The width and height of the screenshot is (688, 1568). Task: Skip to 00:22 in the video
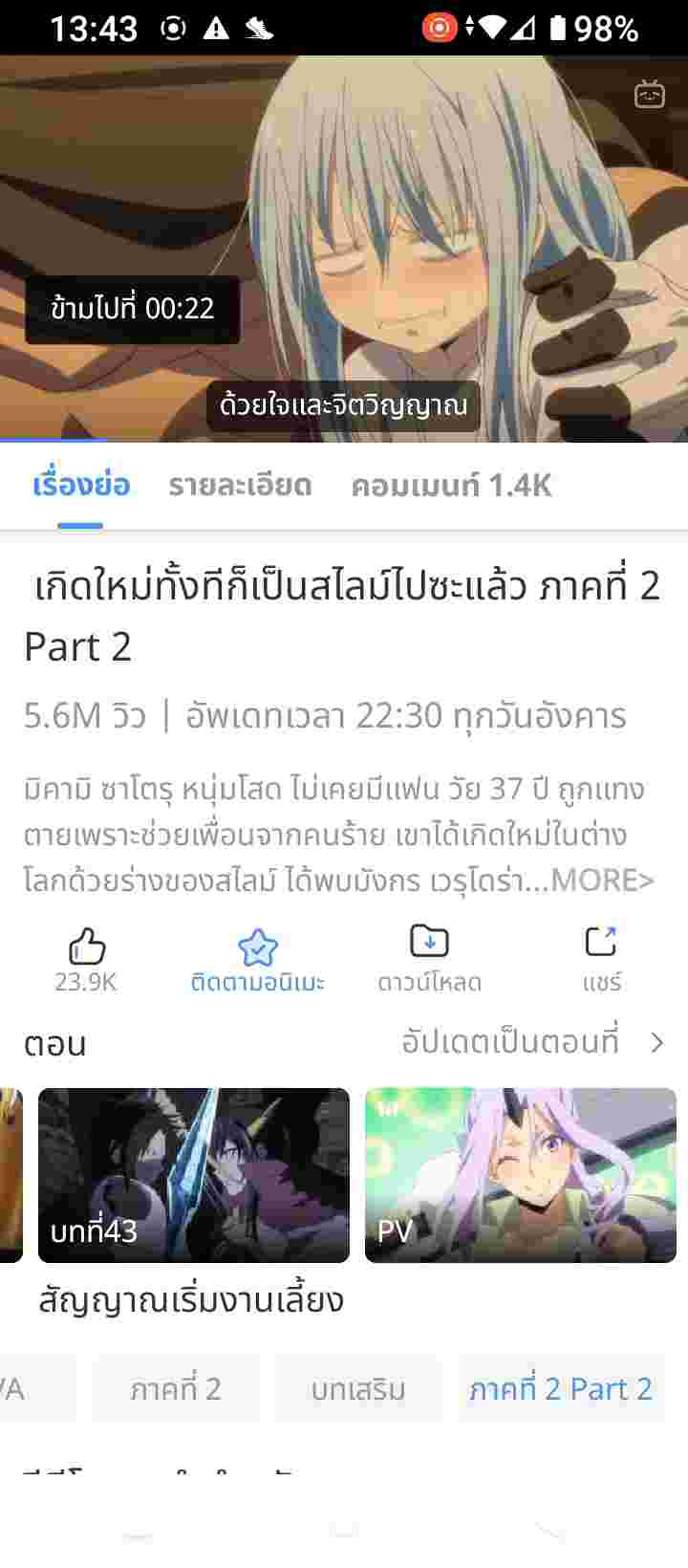pyautogui.click(x=132, y=309)
